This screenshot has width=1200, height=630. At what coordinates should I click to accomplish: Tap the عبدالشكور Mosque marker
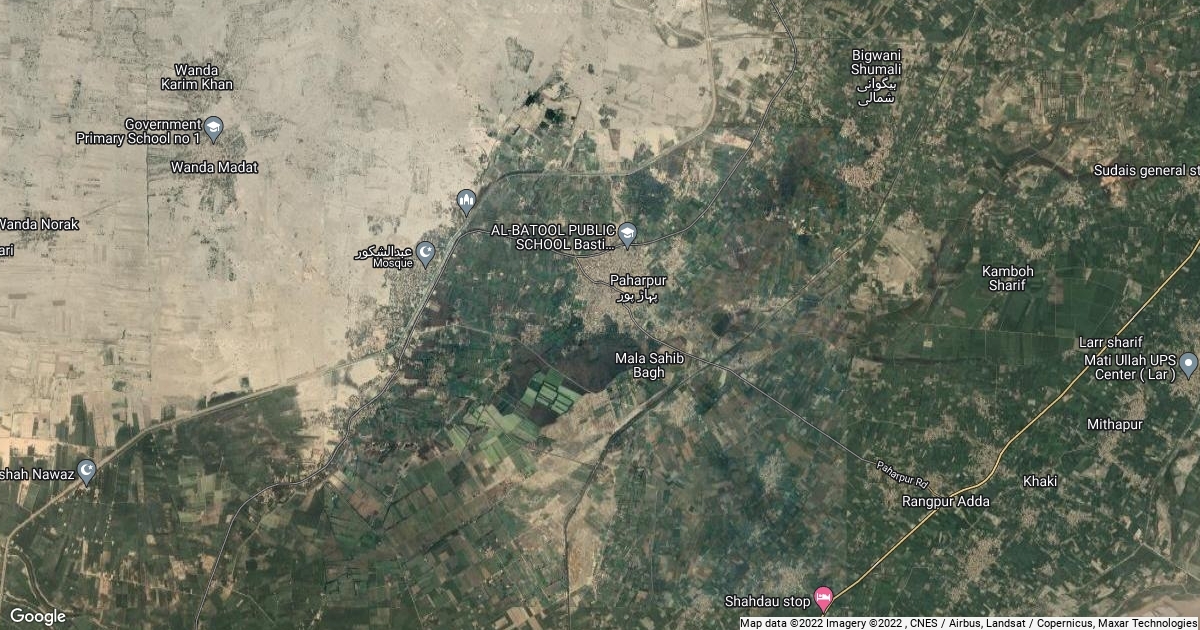[426, 252]
